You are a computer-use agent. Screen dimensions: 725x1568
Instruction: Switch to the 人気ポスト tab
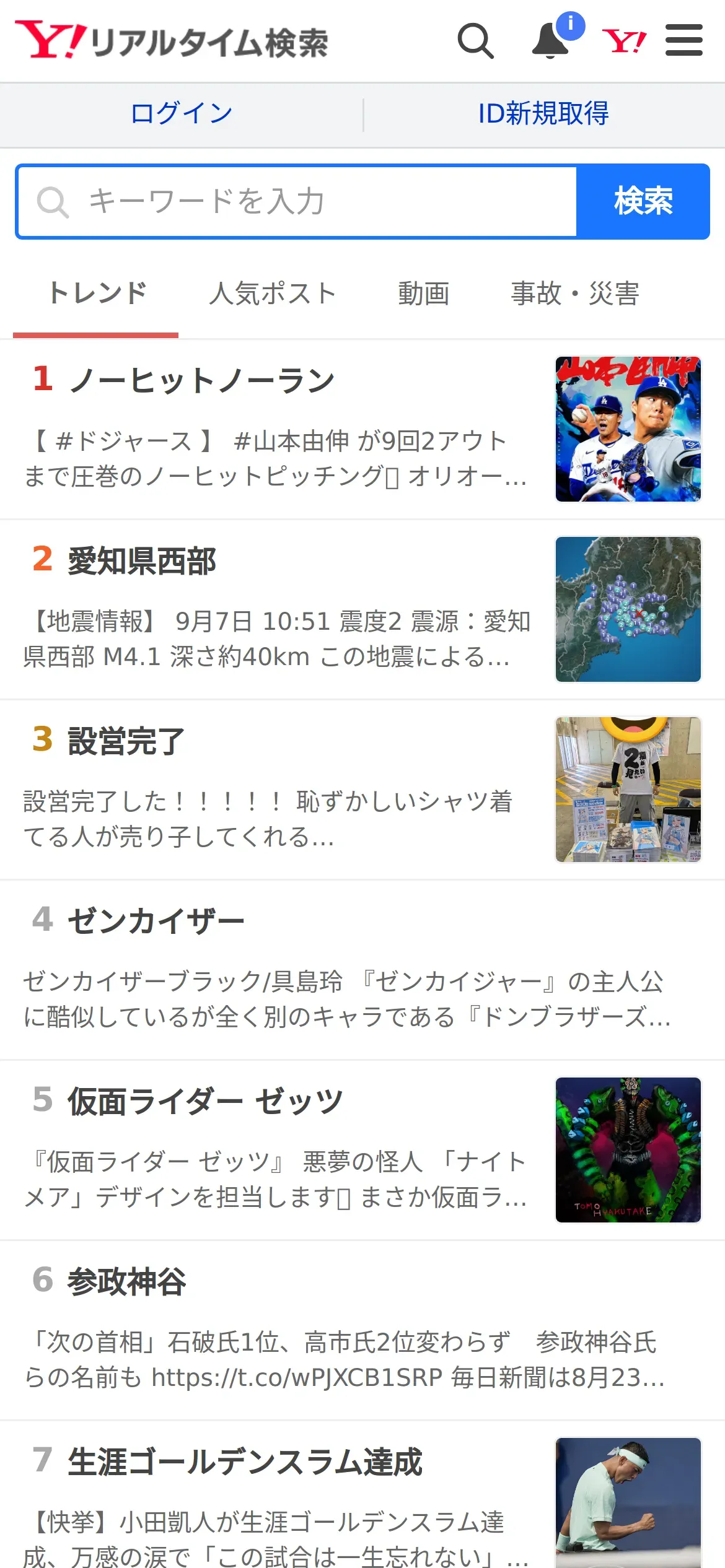(273, 294)
